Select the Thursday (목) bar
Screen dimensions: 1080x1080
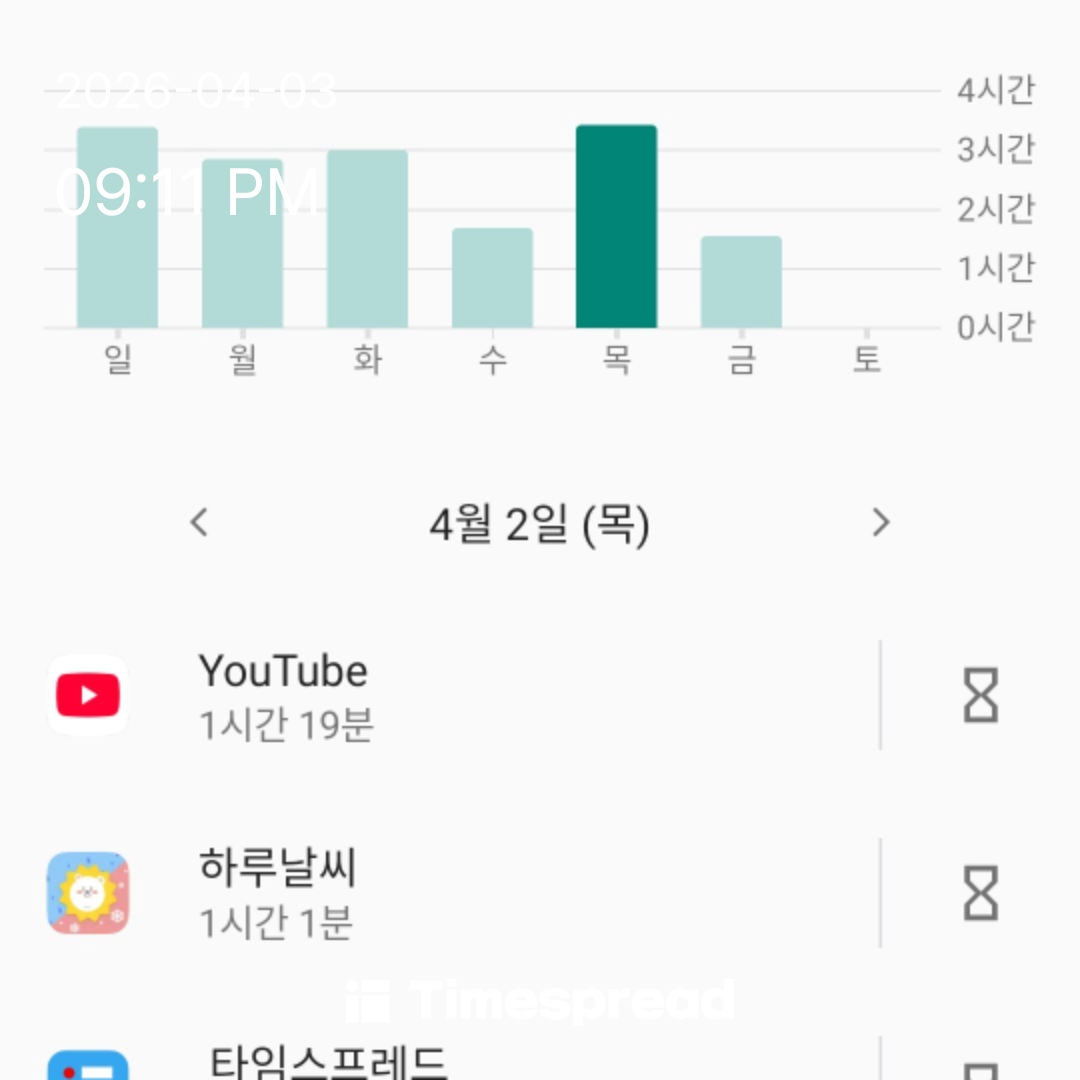616,227
